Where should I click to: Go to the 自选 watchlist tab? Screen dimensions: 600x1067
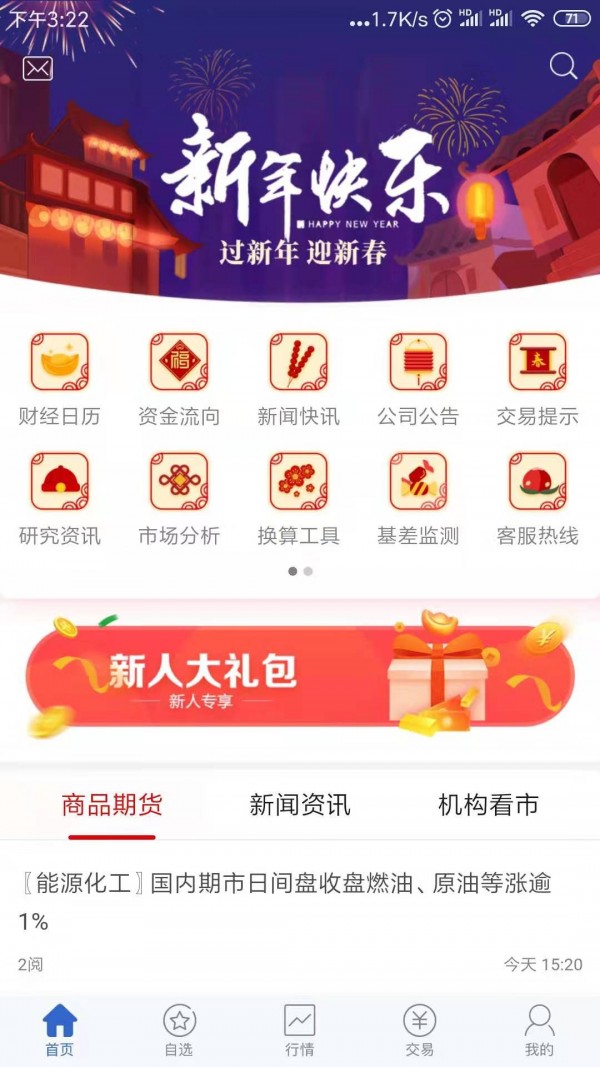(180, 1030)
